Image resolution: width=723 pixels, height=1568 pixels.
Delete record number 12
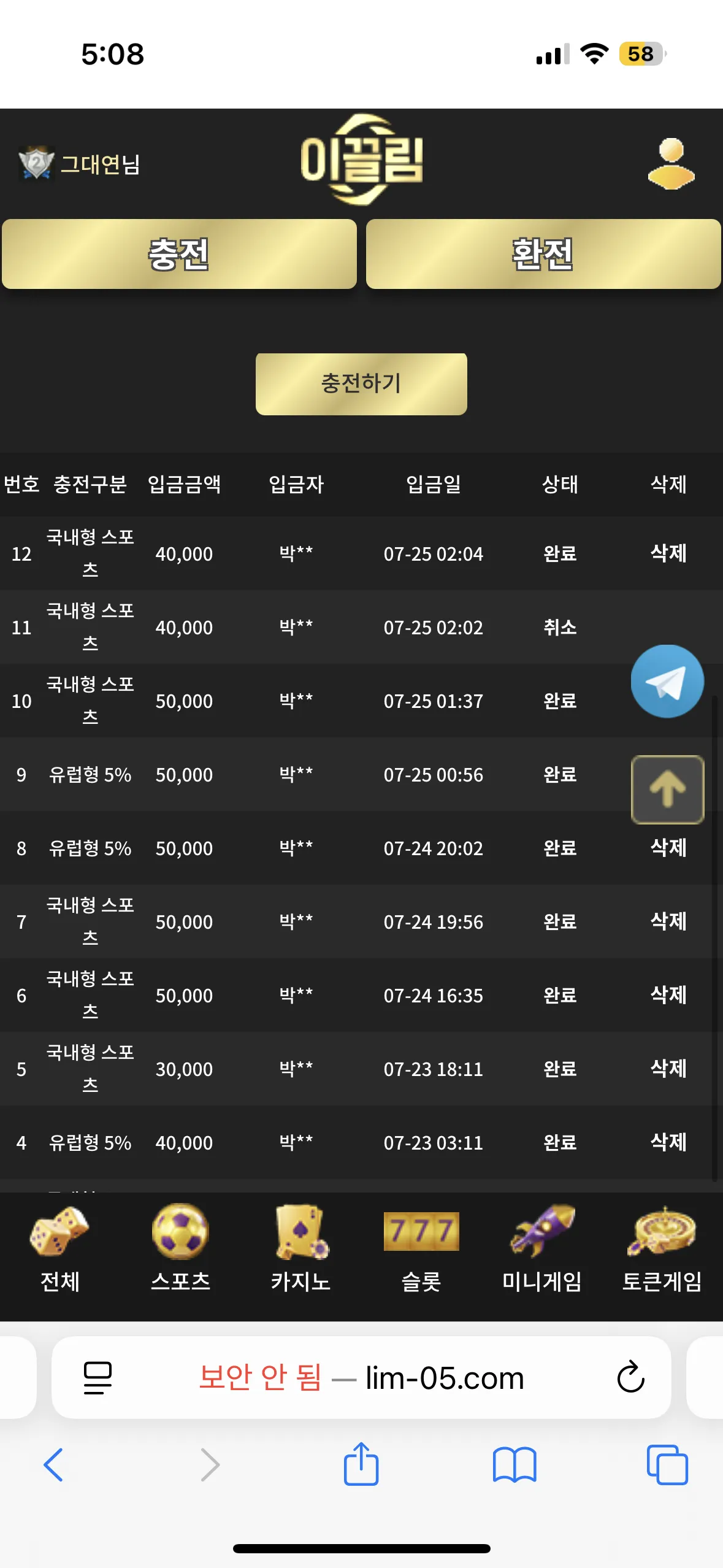click(x=668, y=553)
